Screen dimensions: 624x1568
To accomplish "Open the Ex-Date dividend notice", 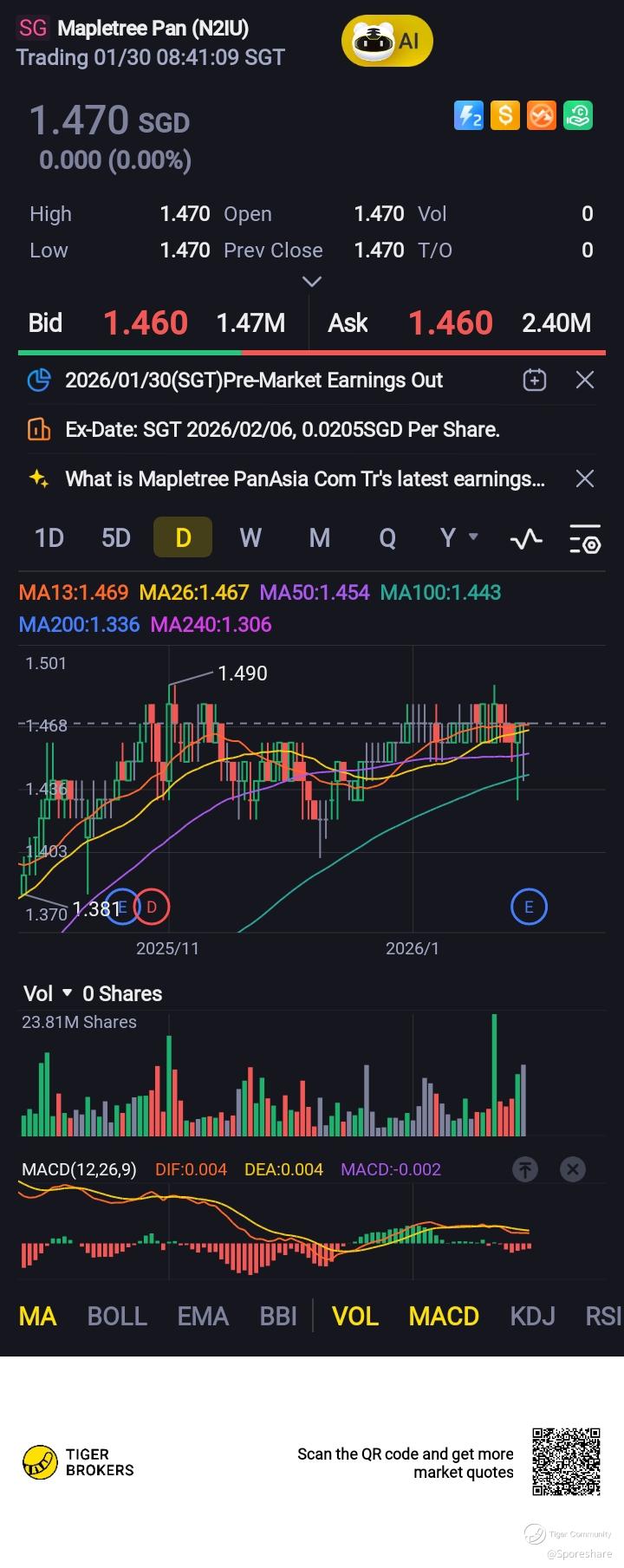I will pyautogui.click(x=283, y=429).
